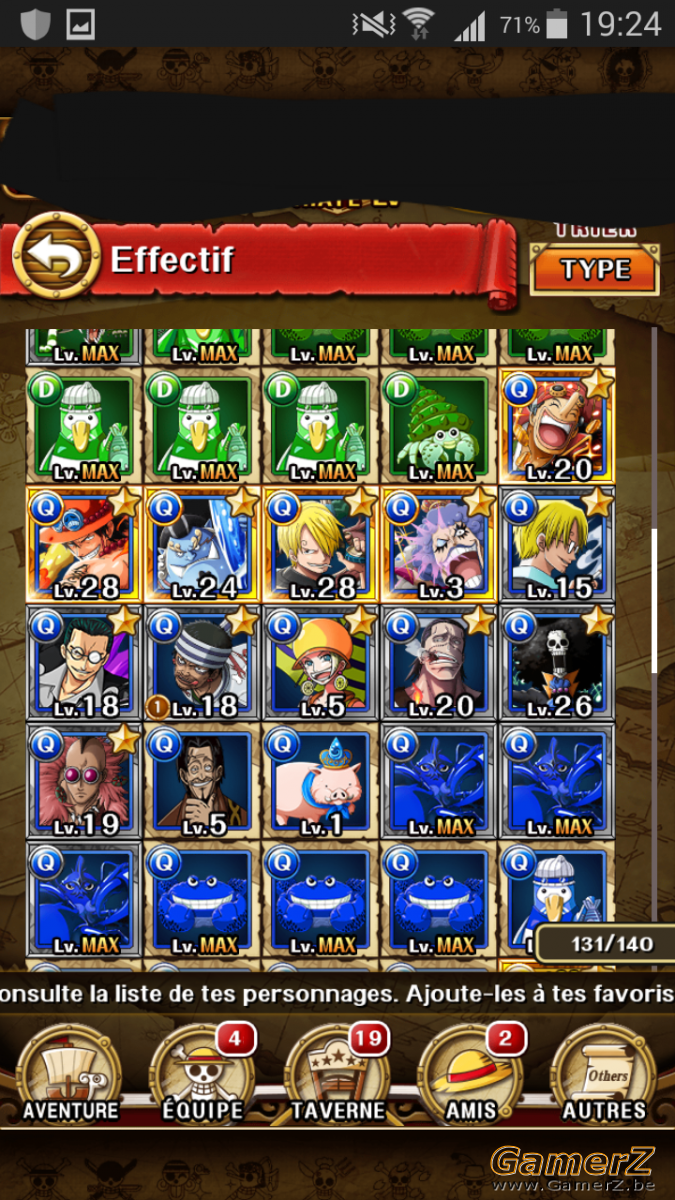
Task: Go back using the Effectif arrow button
Action: click(x=55, y=256)
